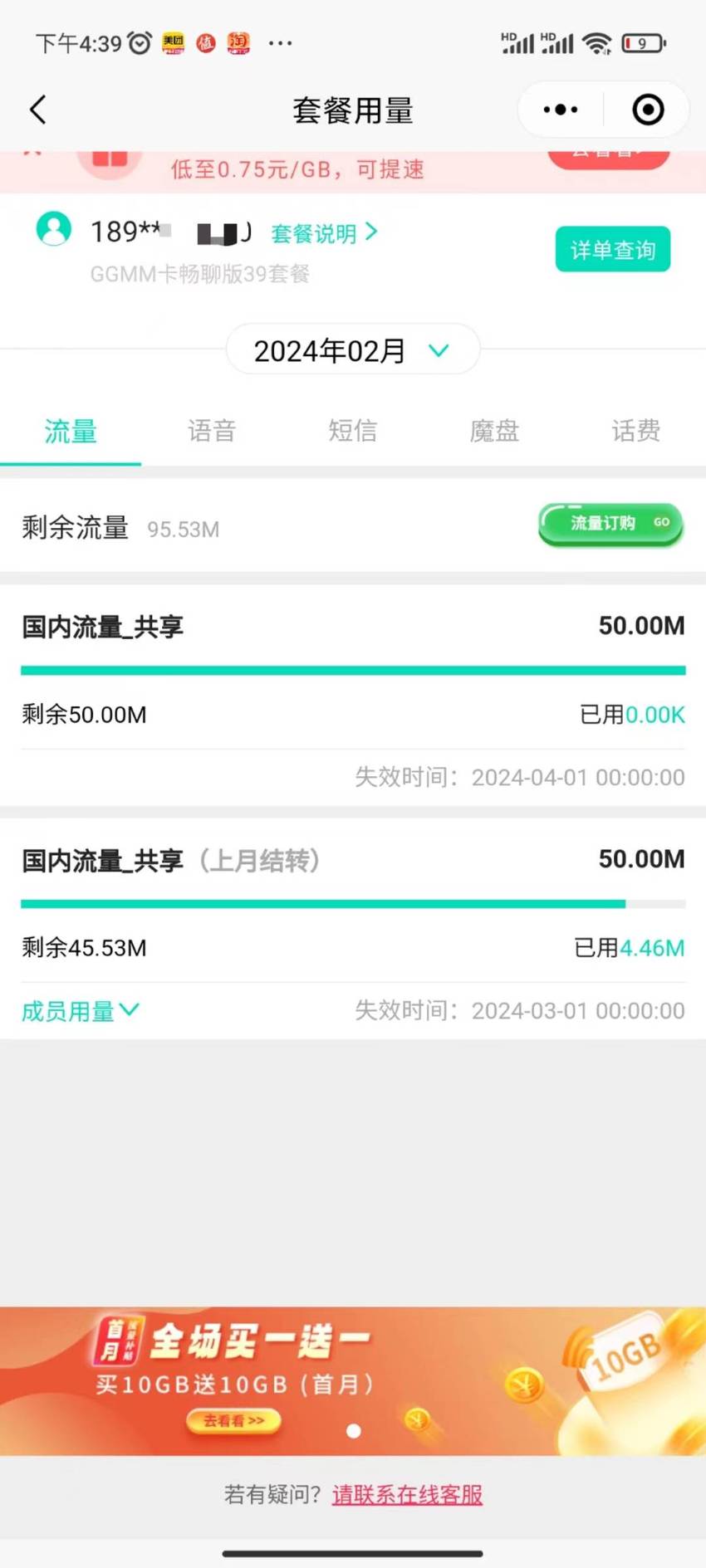The height and width of the screenshot is (1568, 706).
Task: Open the 2024年02月 month dropdown
Action: pyautogui.click(x=353, y=350)
